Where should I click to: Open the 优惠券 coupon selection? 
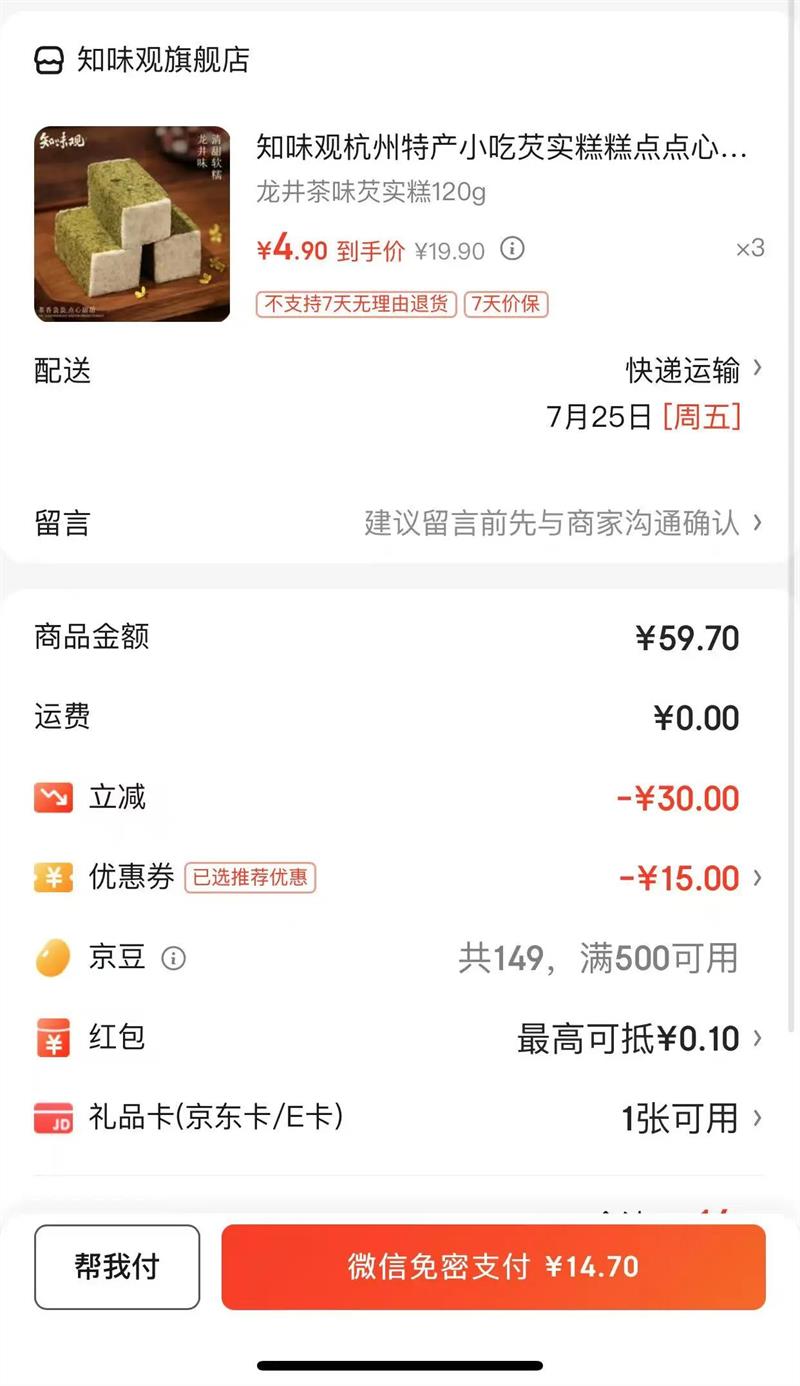[690, 878]
